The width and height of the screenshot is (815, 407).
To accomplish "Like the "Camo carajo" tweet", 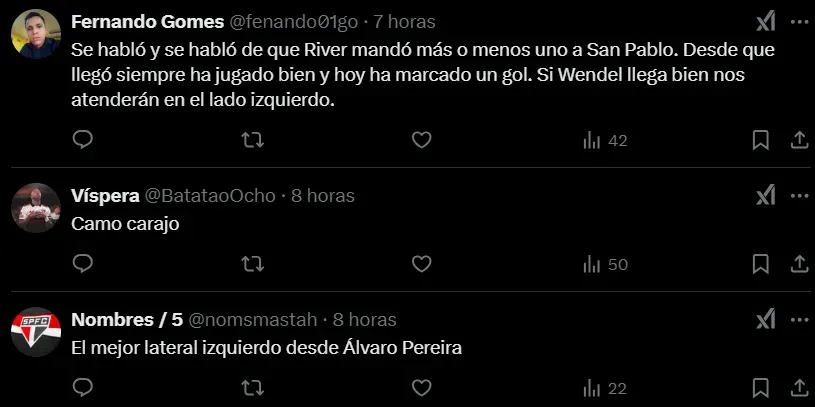I will (x=422, y=264).
